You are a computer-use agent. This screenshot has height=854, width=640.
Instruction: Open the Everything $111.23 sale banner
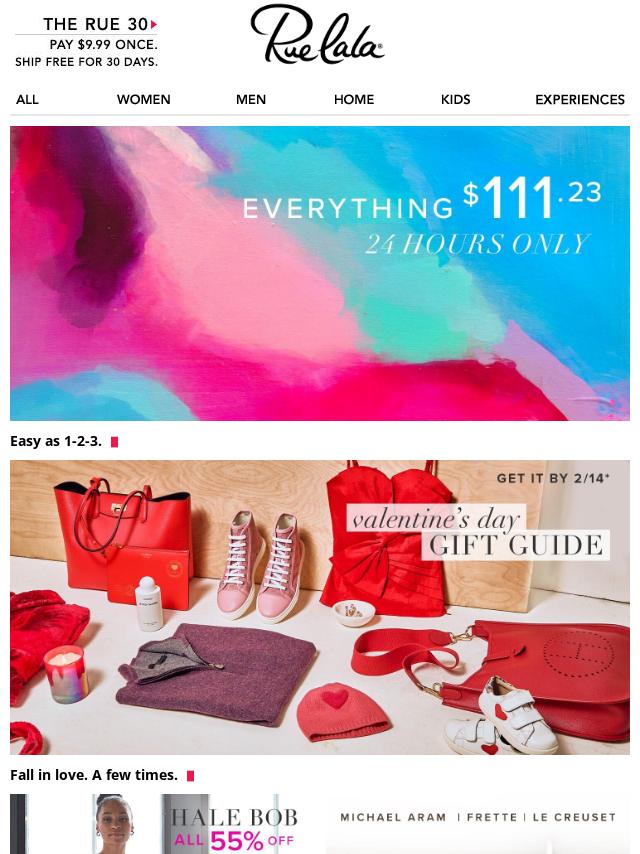(x=320, y=273)
